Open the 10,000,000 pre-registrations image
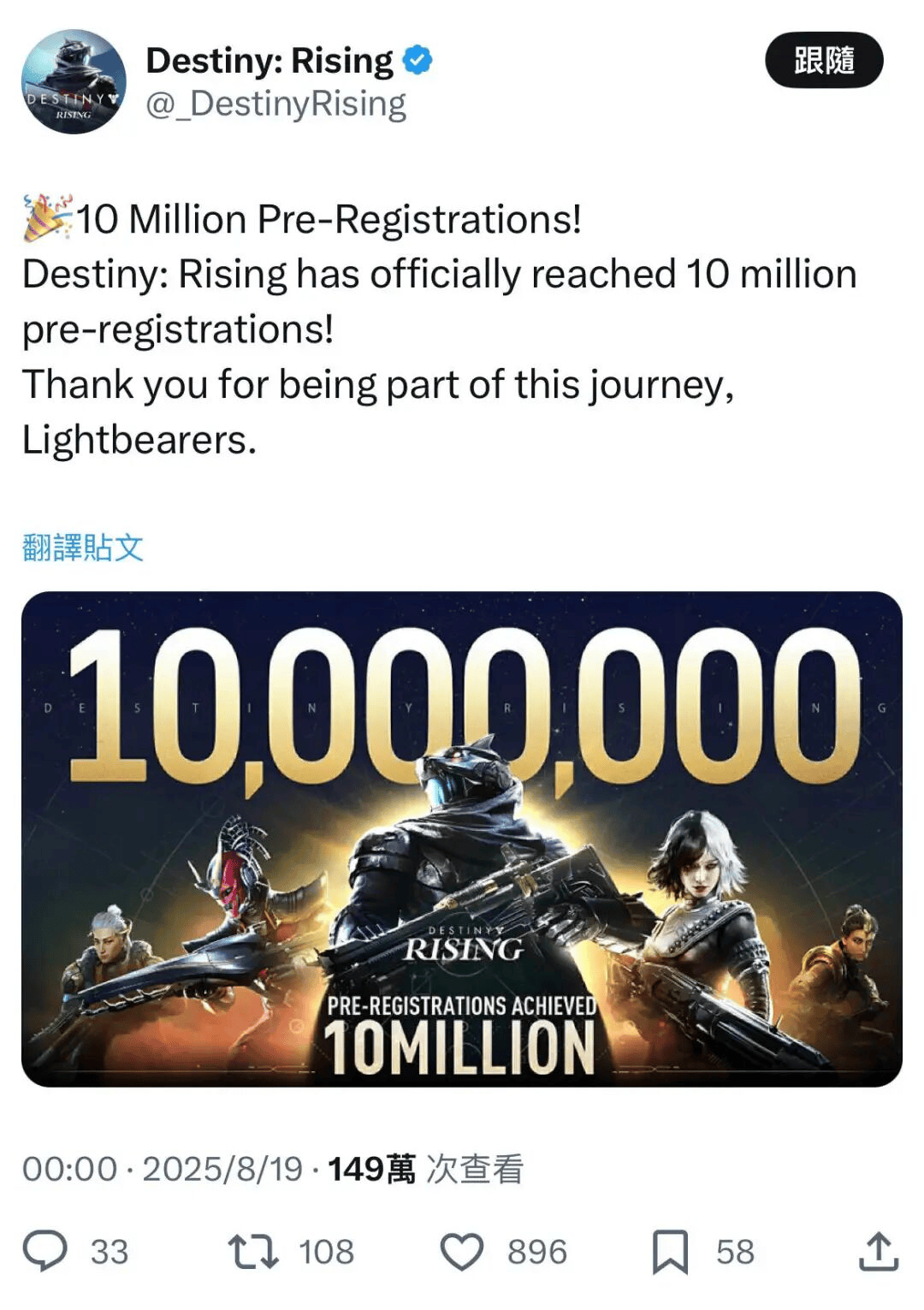924x1310 pixels. click(462, 839)
